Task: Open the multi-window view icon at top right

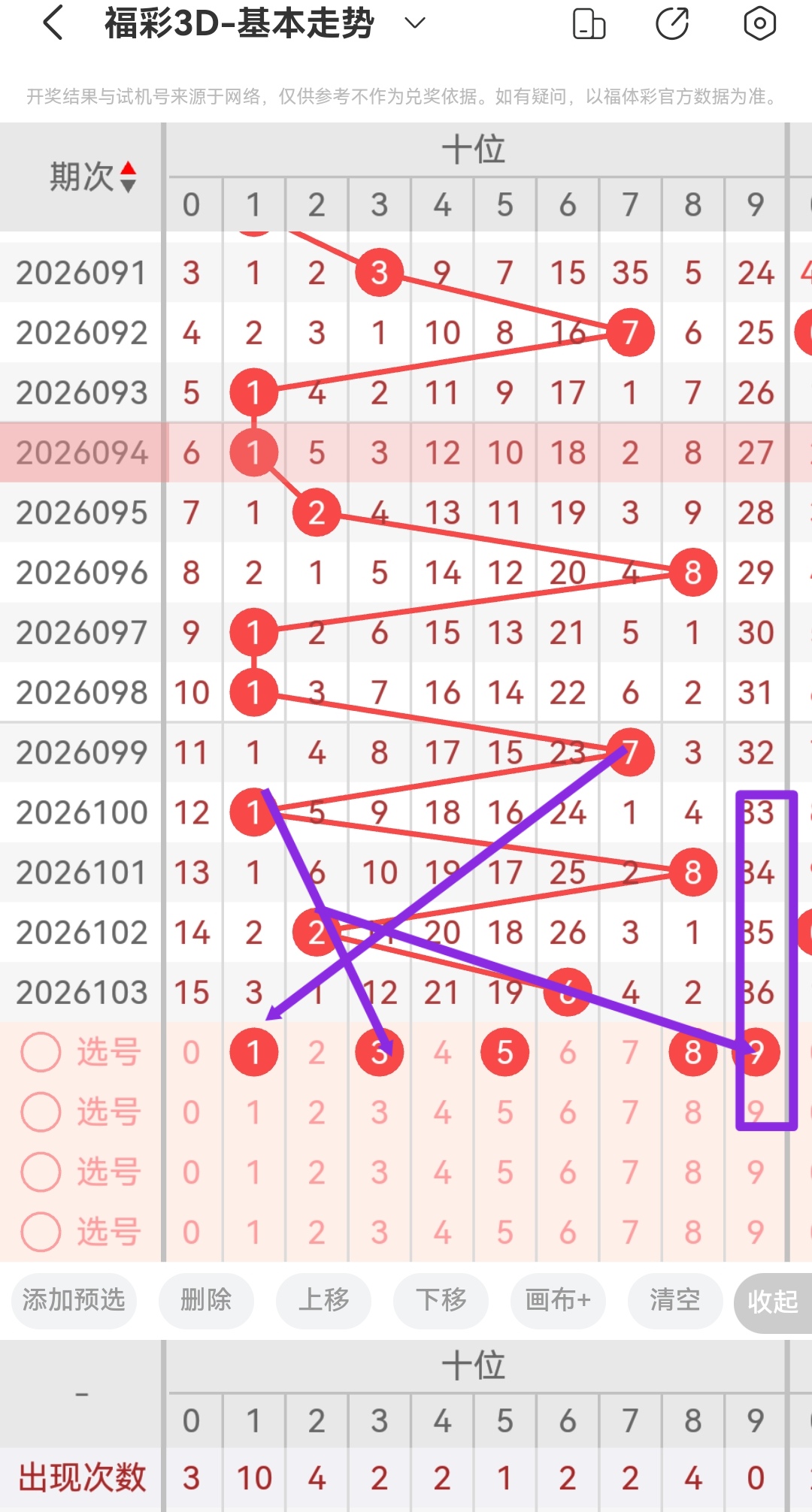Action: pos(589,23)
